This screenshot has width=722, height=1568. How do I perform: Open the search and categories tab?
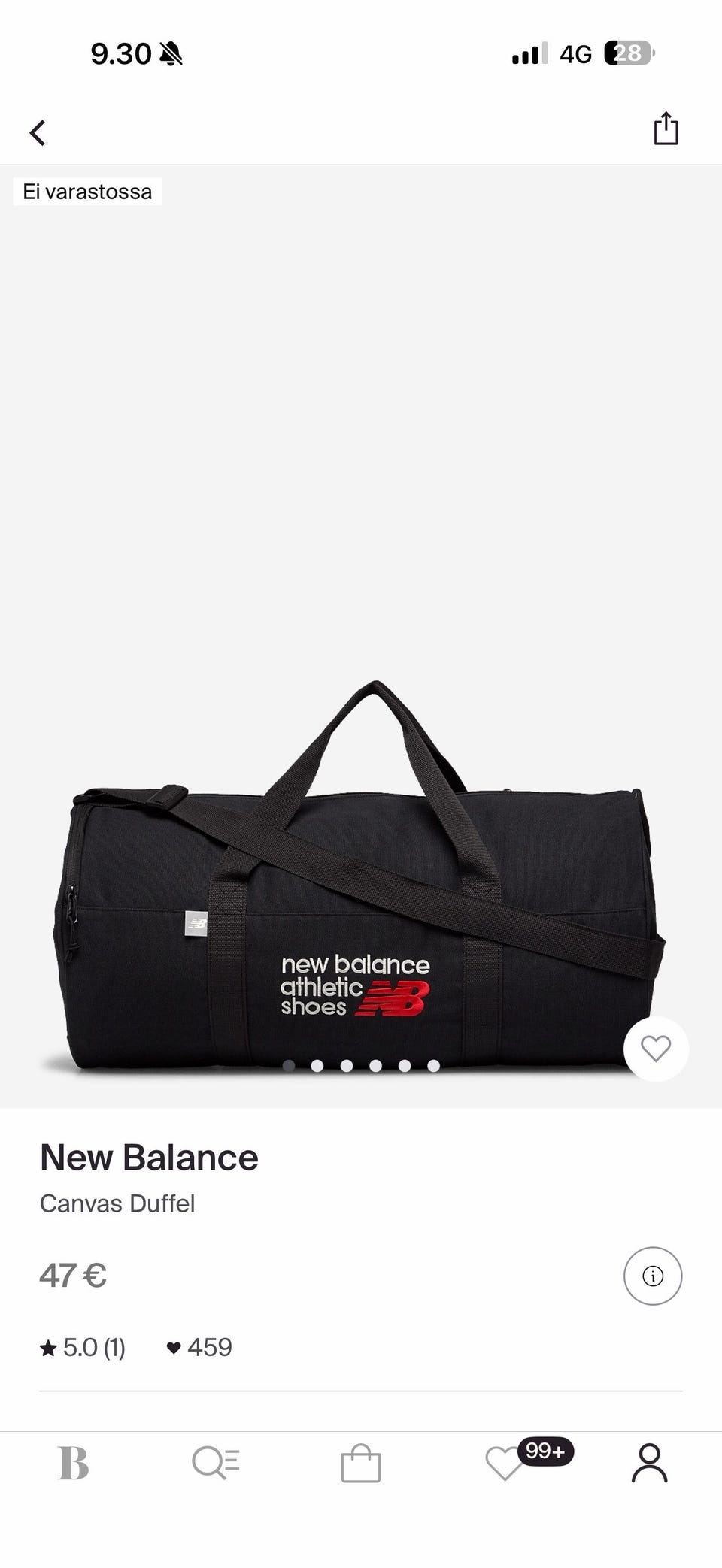pos(216,1464)
